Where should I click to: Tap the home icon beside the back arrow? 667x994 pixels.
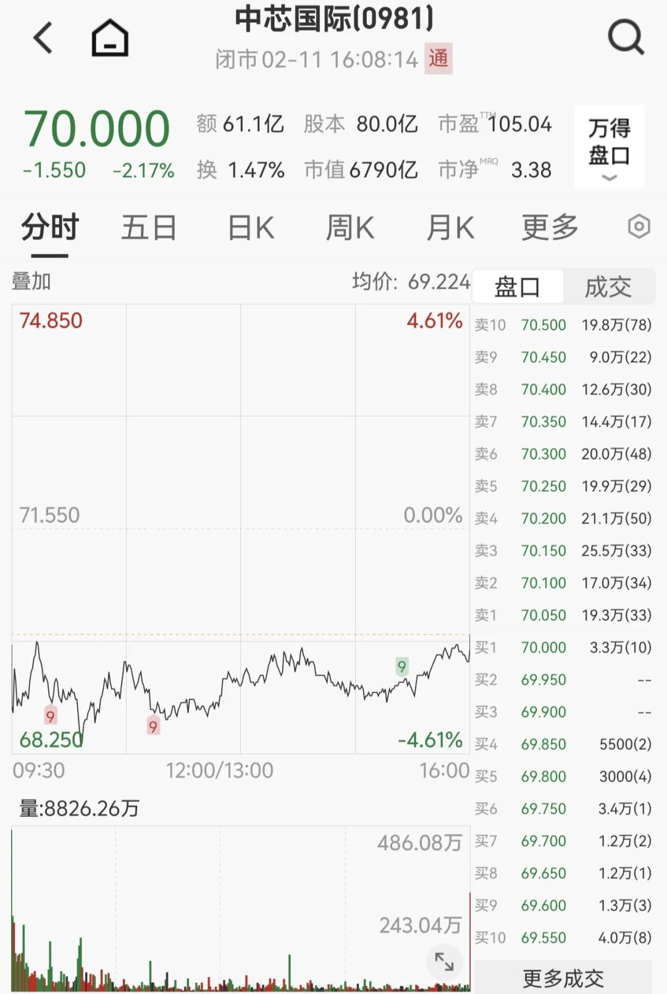point(110,40)
